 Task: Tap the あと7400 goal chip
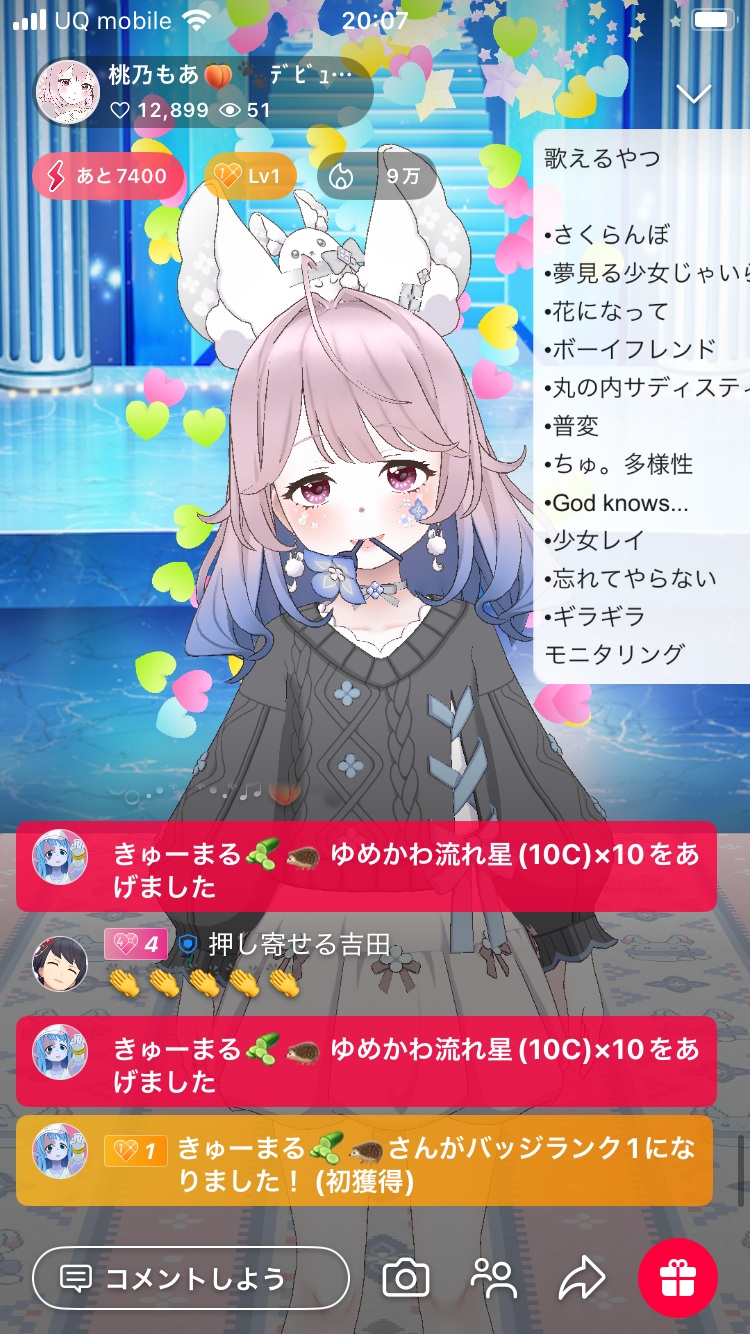point(109,177)
